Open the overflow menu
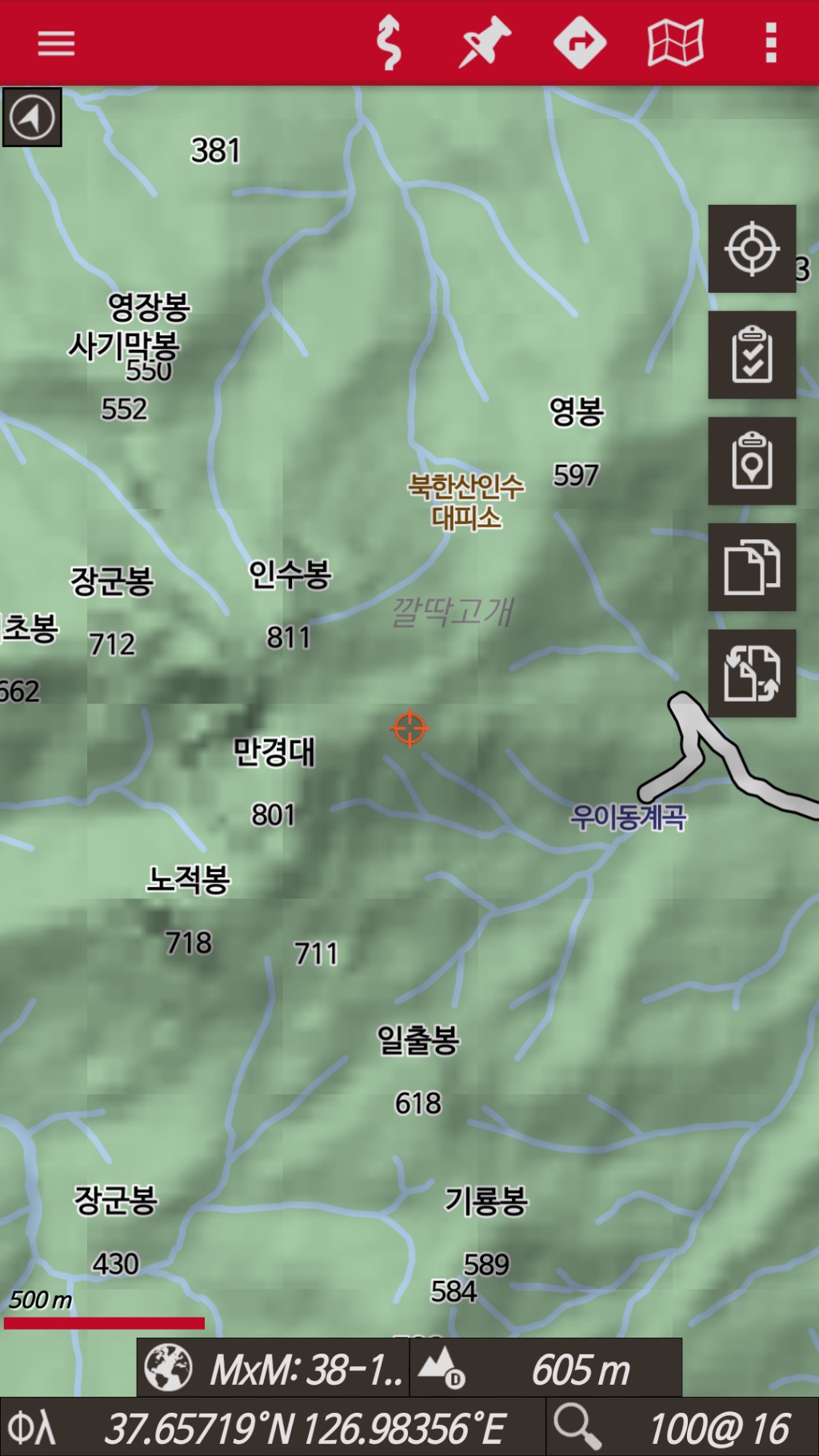Screen dimensions: 819x1456 [771, 42]
